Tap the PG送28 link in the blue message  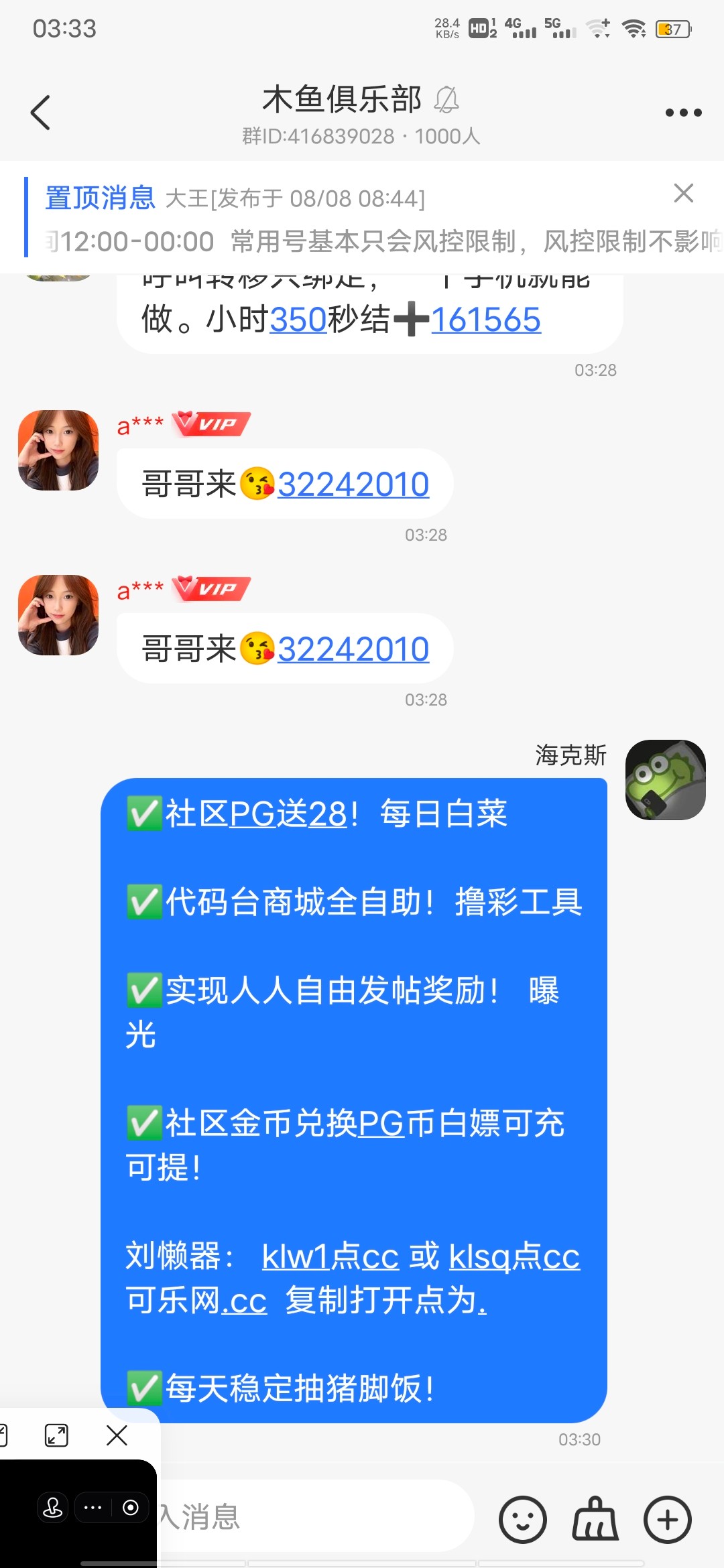pyautogui.click(x=288, y=814)
